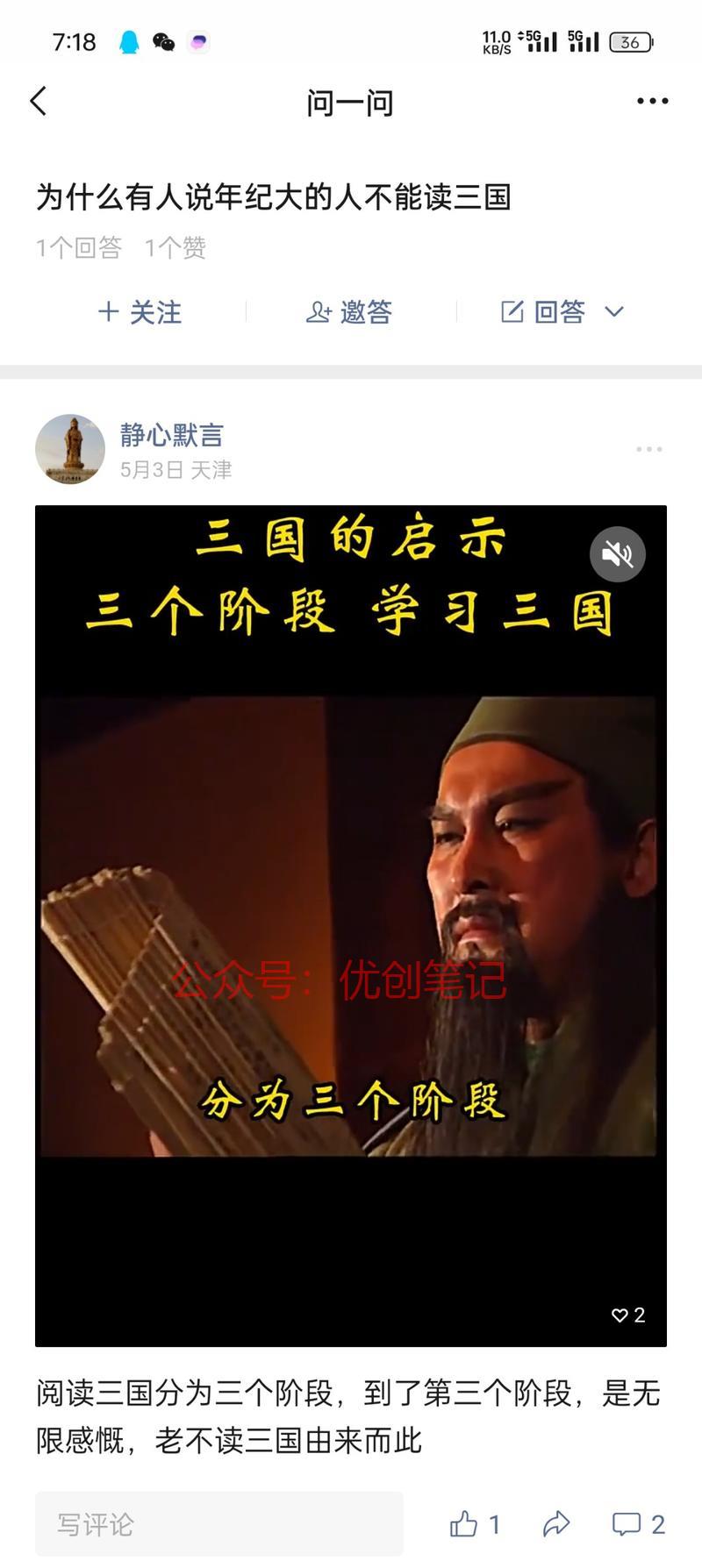Give a thumbs-up to this answer
The height and width of the screenshot is (1568, 702).
pos(475,1524)
